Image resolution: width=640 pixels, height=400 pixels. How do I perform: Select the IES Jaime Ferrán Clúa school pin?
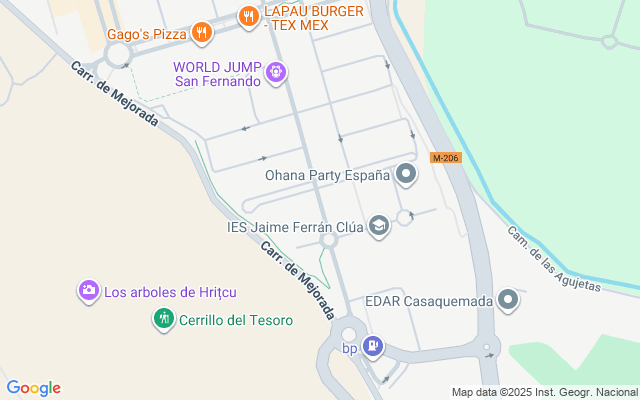(x=379, y=226)
